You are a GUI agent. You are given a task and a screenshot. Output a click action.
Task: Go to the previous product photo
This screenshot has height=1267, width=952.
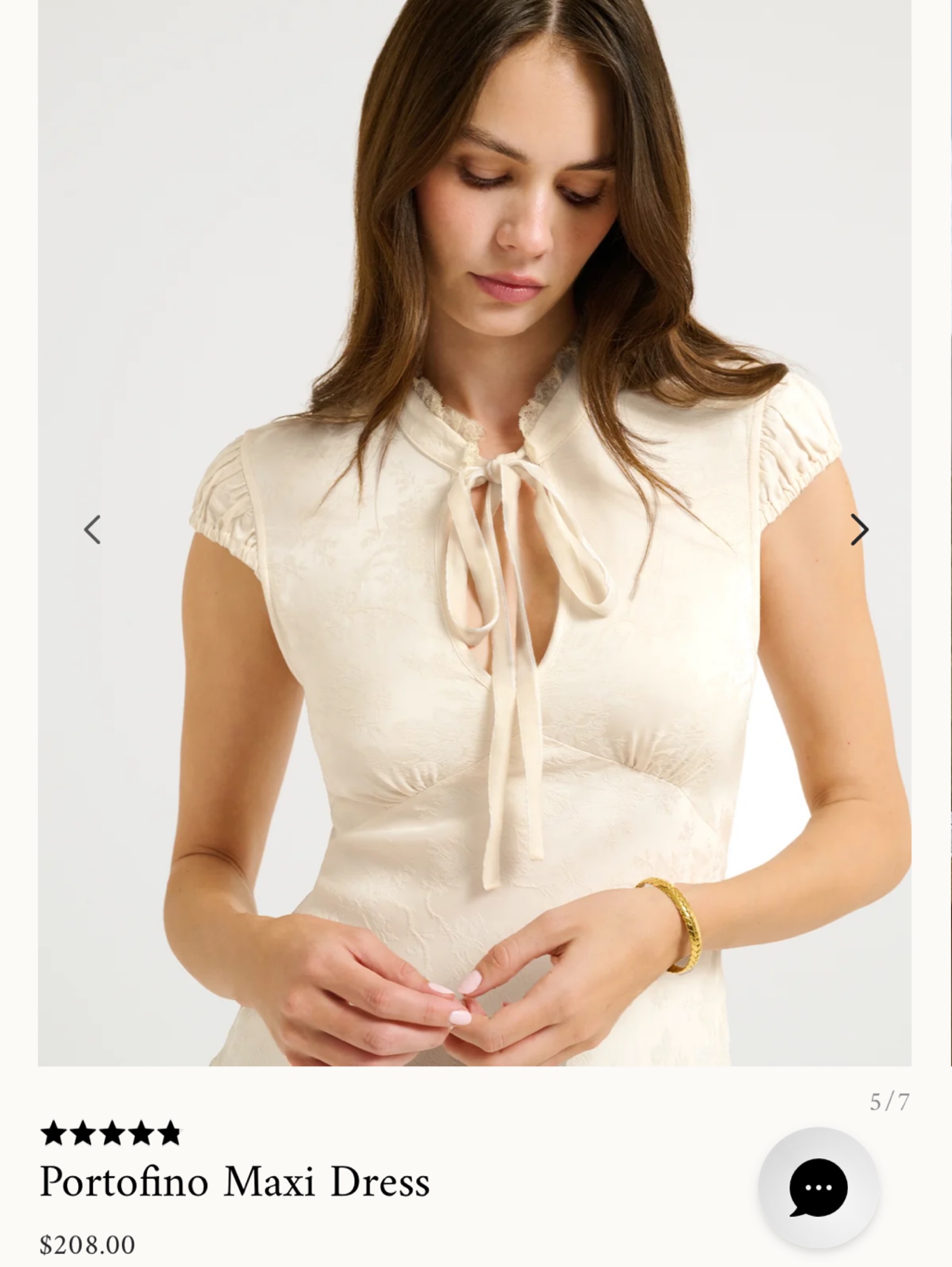(92, 529)
